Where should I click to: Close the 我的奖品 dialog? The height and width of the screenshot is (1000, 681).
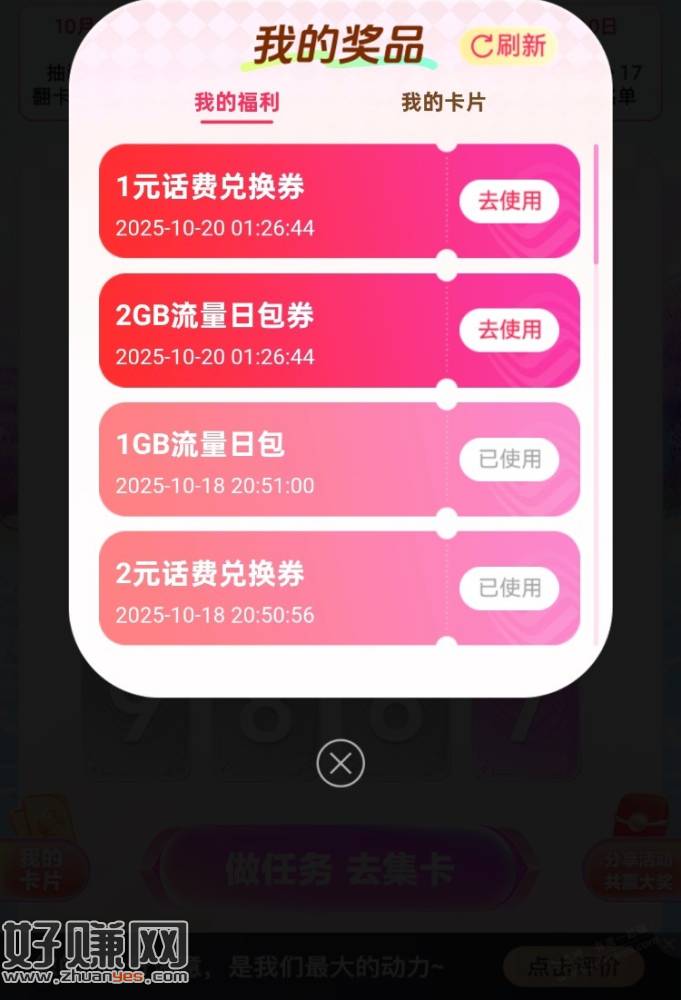pos(340,764)
